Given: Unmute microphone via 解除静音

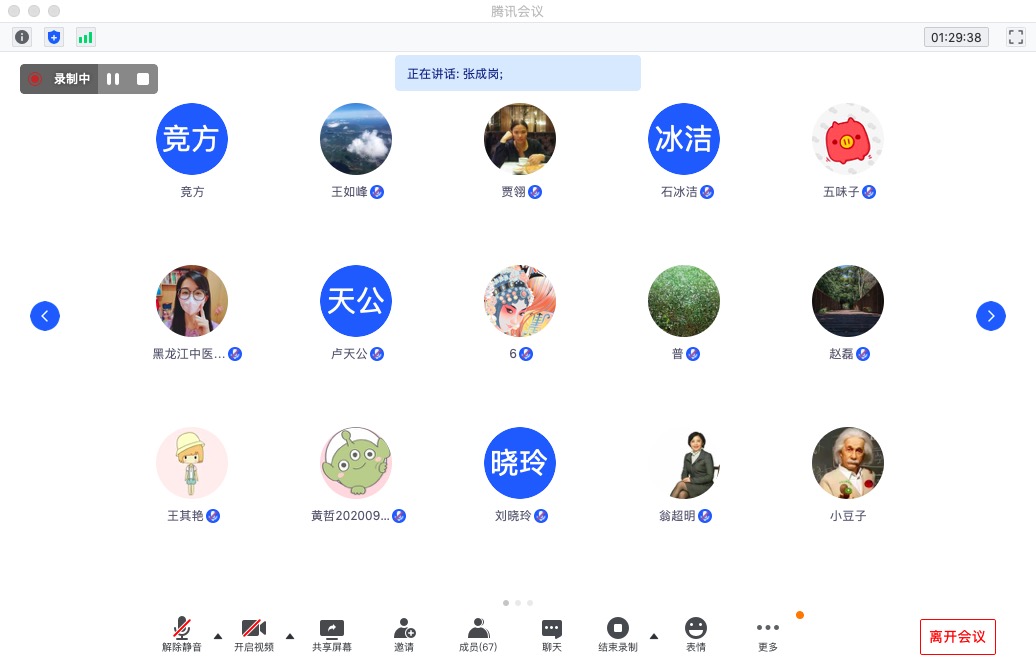Looking at the screenshot, I should click(x=182, y=634).
